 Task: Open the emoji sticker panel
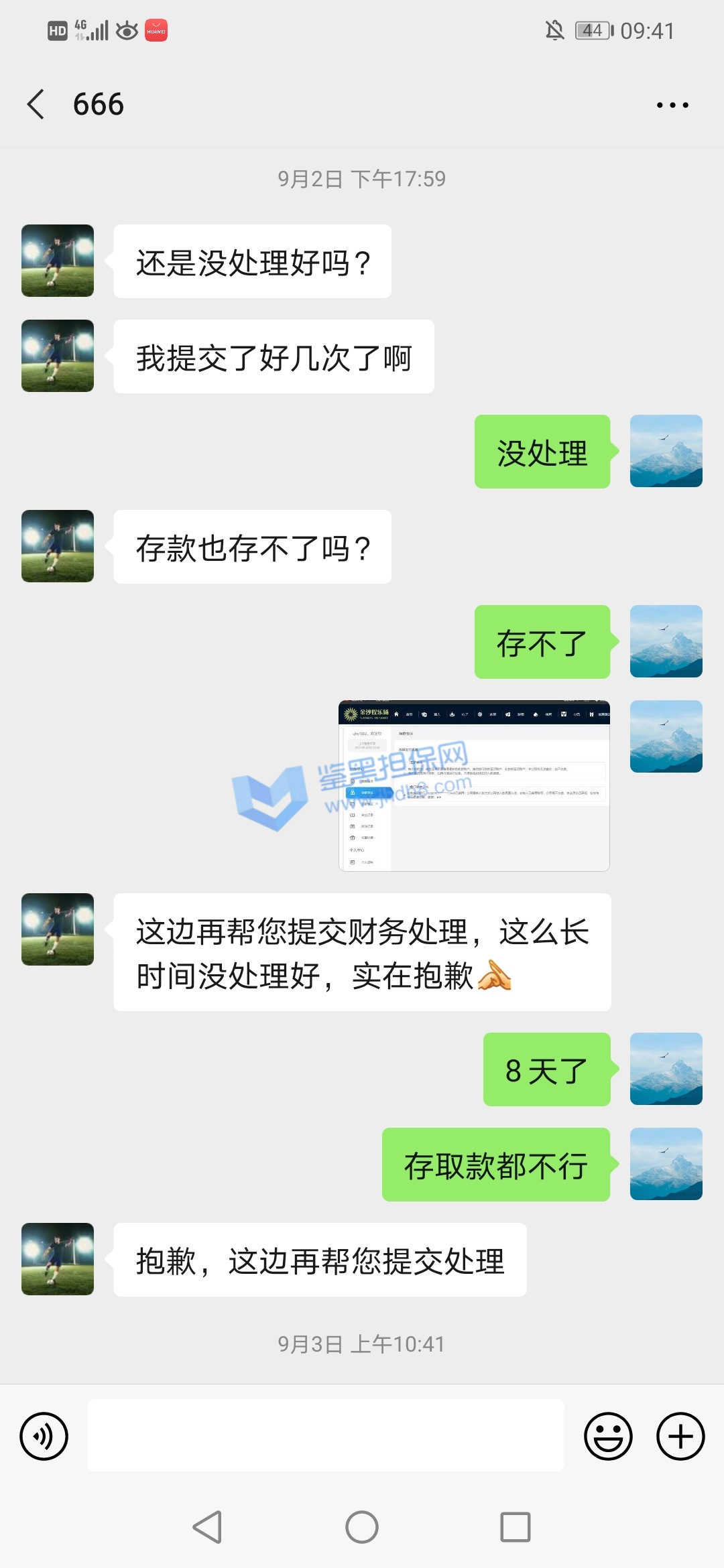click(x=608, y=1436)
